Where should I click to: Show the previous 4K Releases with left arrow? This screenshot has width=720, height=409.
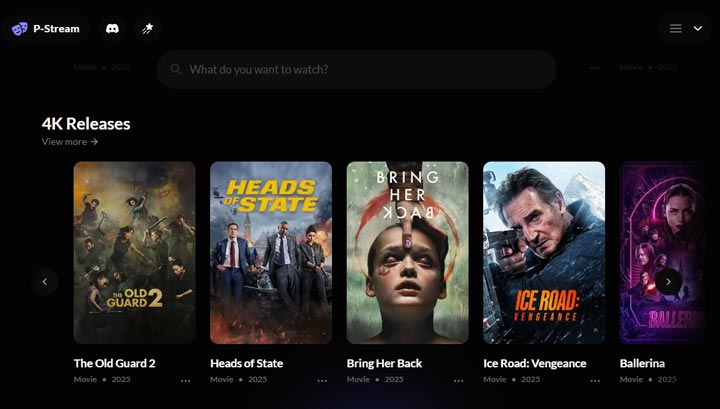pyautogui.click(x=45, y=282)
